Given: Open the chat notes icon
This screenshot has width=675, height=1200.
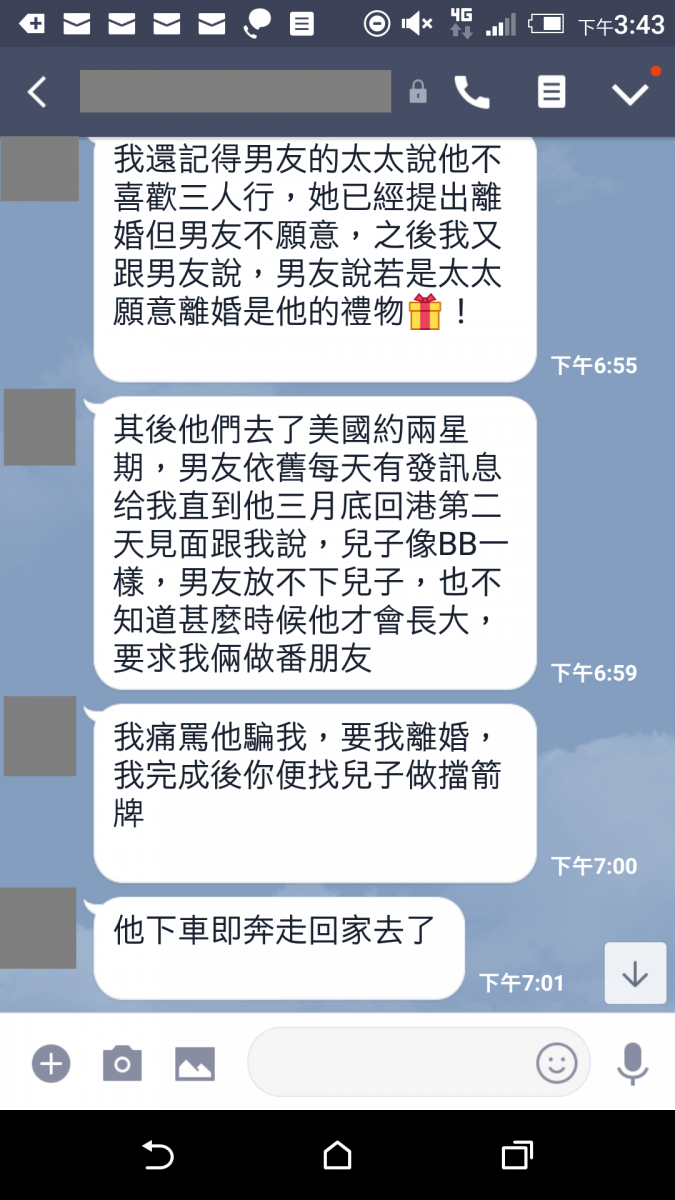Looking at the screenshot, I should (x=551, y=92).
